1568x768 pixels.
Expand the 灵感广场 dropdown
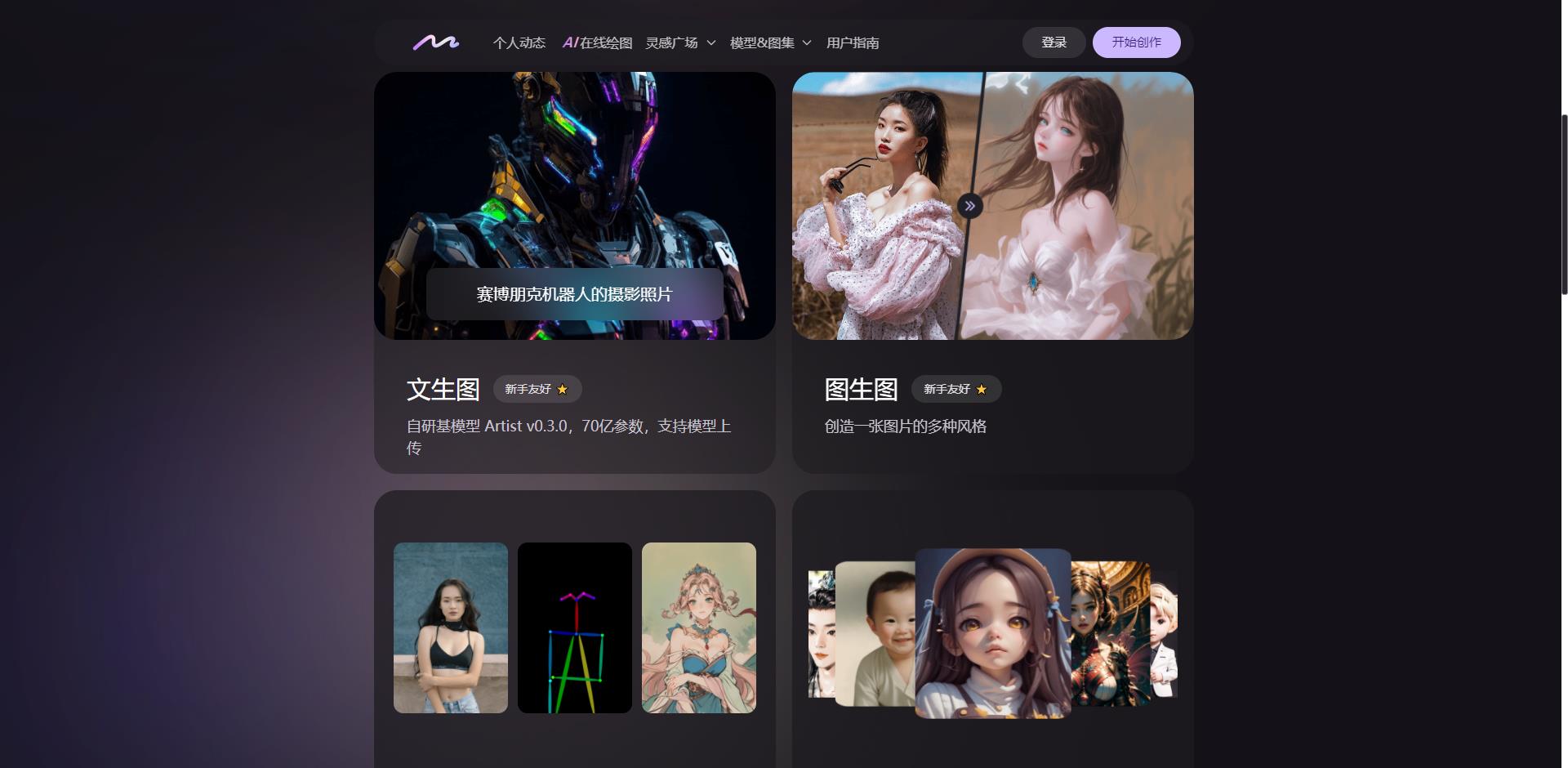[x=680, y=42]
